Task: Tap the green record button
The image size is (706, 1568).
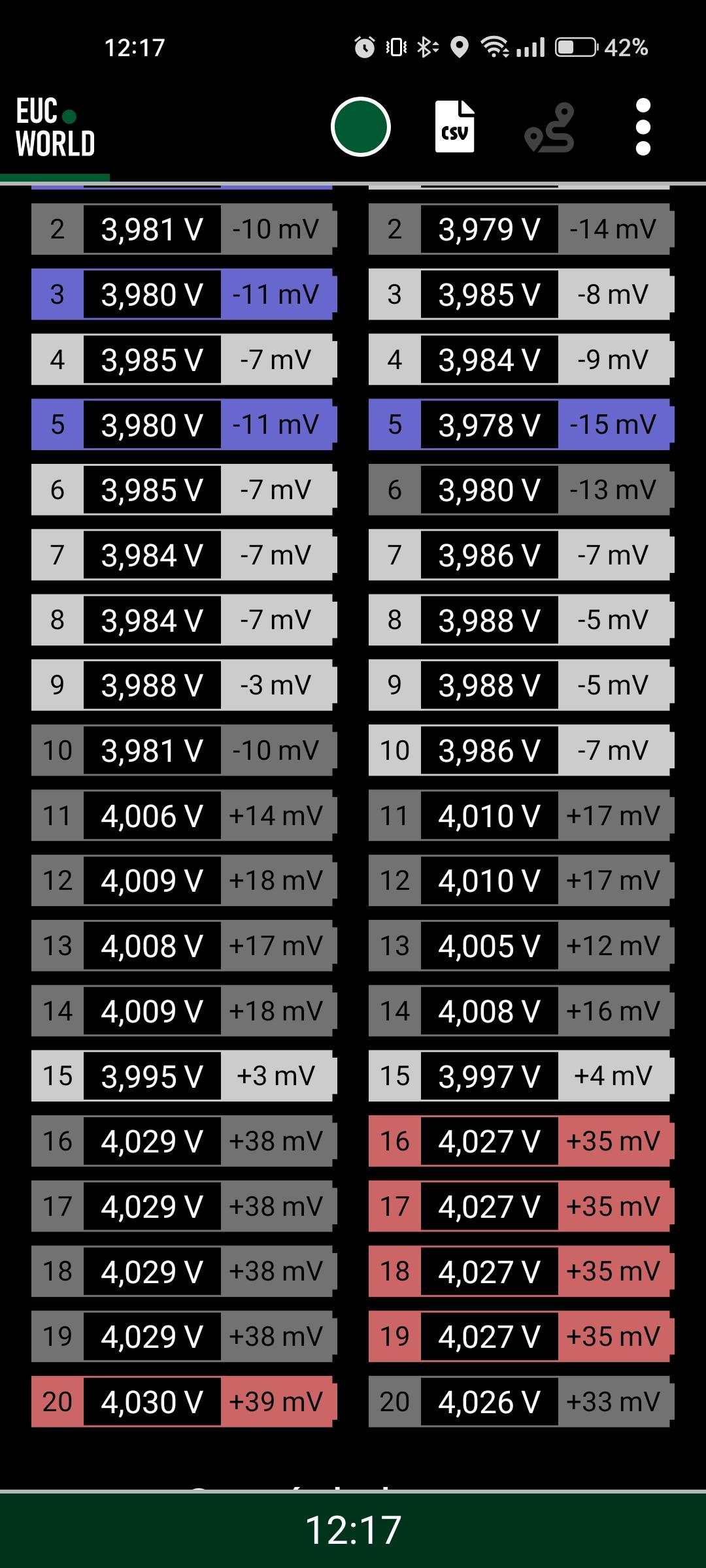Action: coord(361,127)
